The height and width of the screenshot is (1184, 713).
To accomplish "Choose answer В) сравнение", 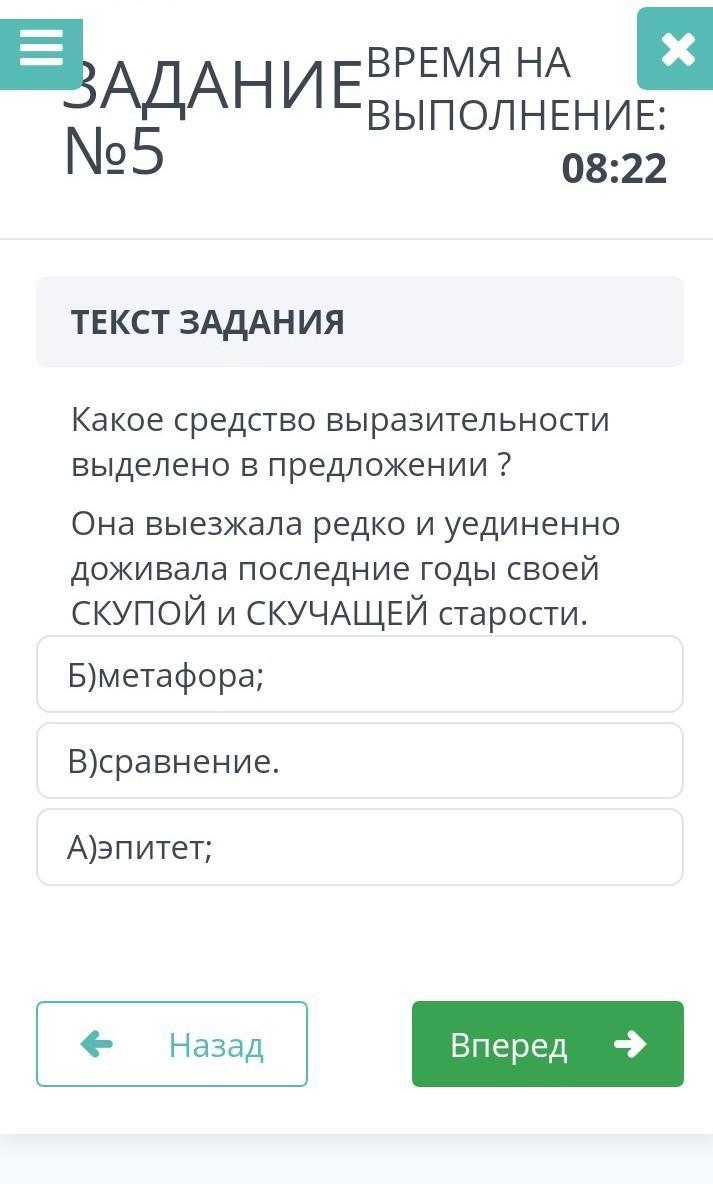I will tap(360, 761).
